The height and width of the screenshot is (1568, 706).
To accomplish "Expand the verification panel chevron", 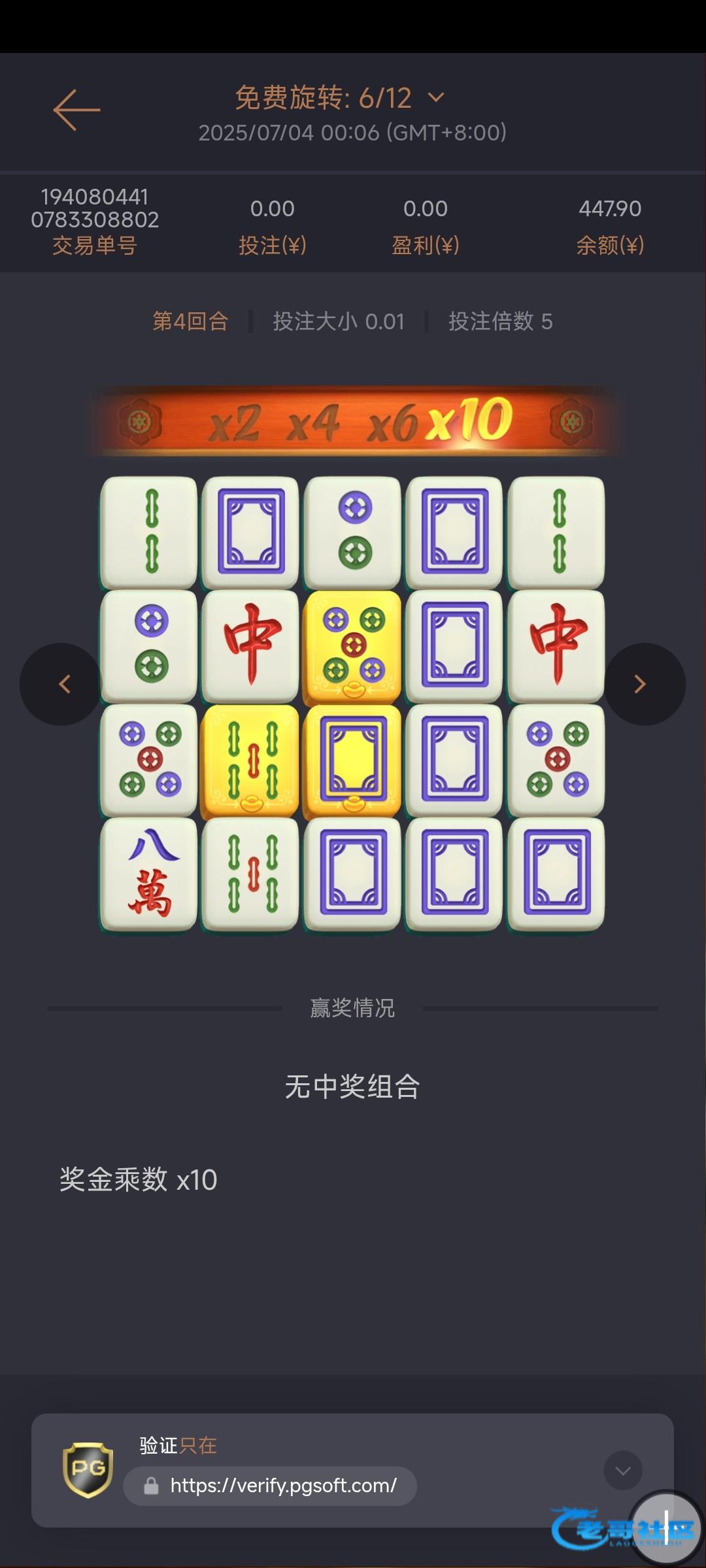I will pyautogui.click(x=623, y=1471).
